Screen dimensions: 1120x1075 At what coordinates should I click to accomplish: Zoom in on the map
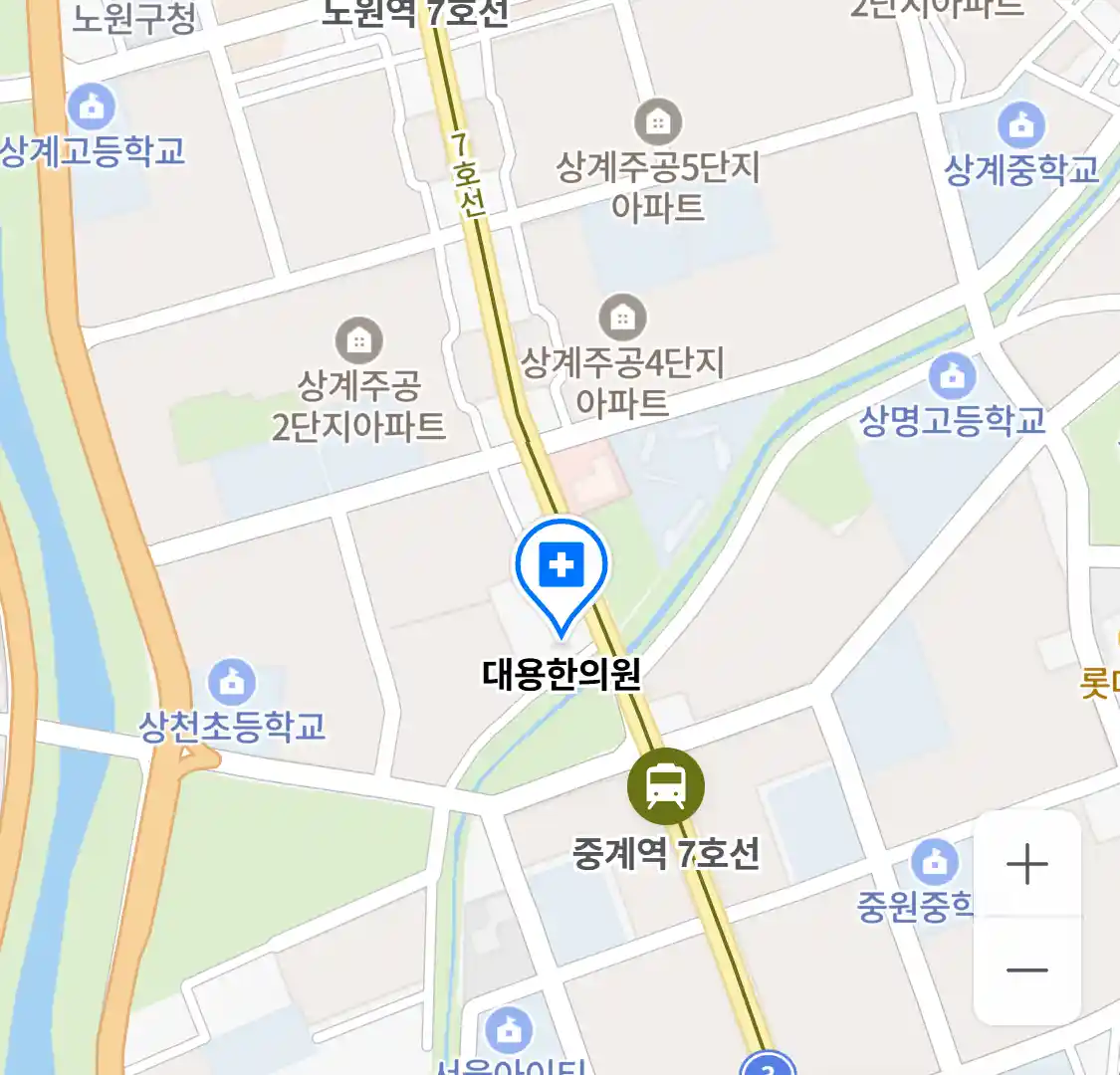[1026, 864]
